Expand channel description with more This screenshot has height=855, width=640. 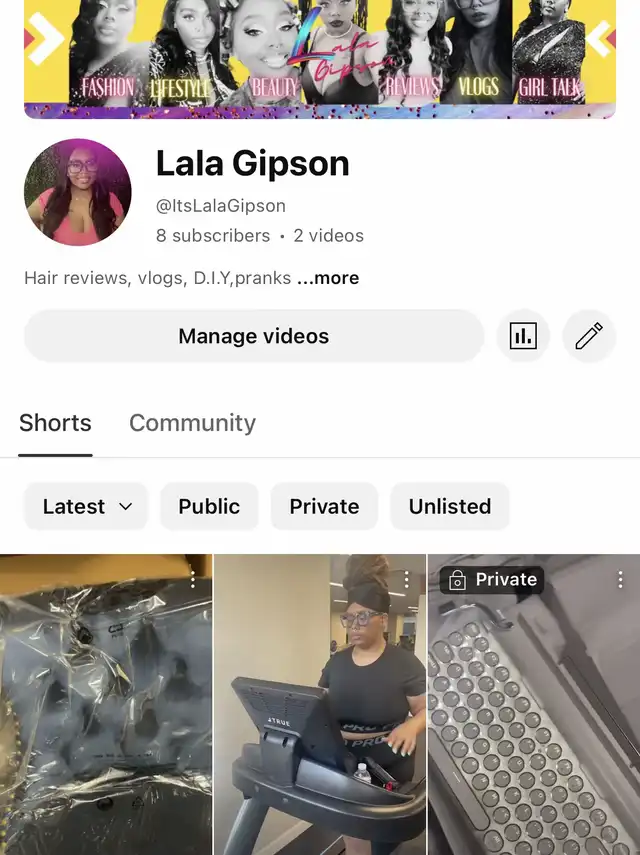click(328, 278)
